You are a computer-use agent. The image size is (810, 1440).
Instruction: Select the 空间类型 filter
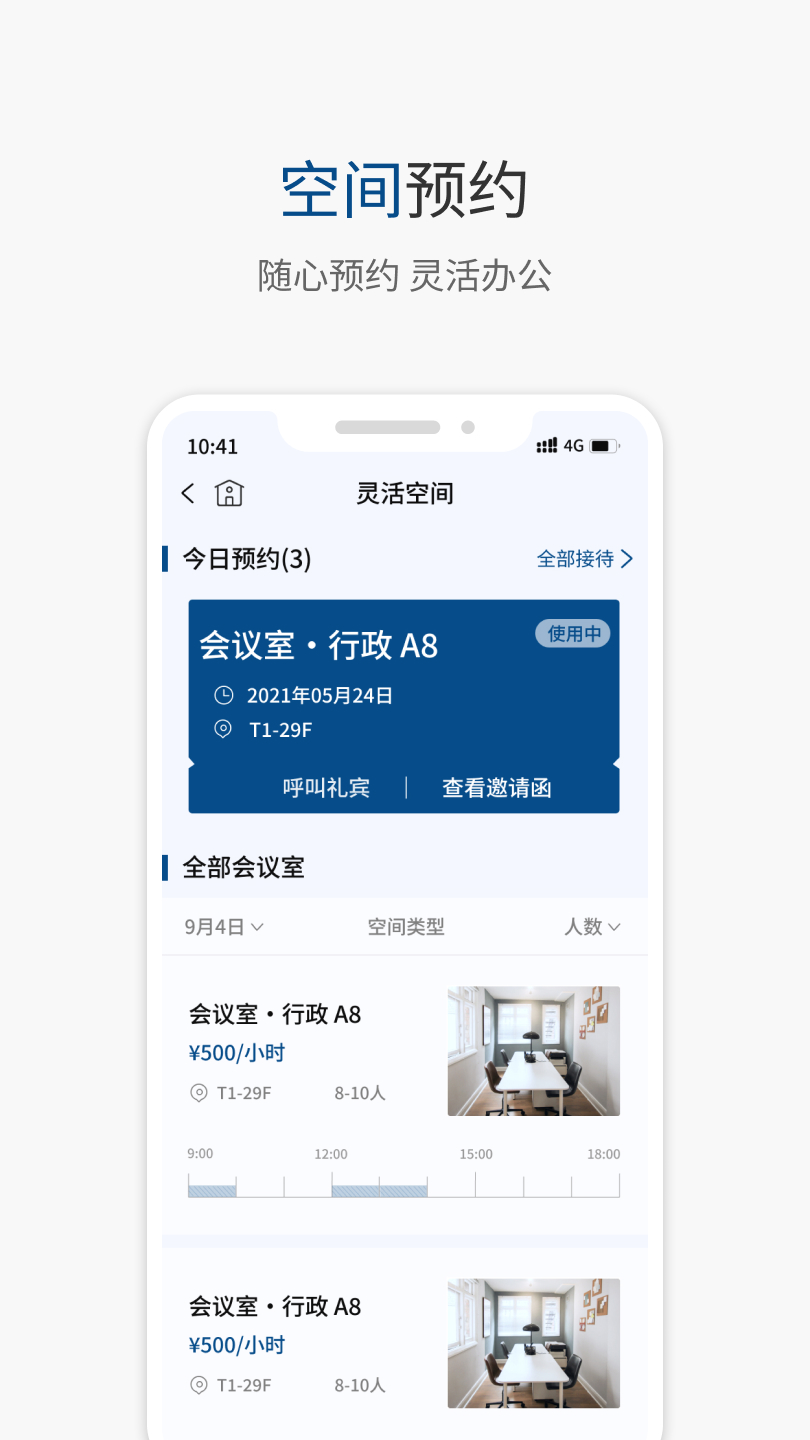[x=404, y=927]
